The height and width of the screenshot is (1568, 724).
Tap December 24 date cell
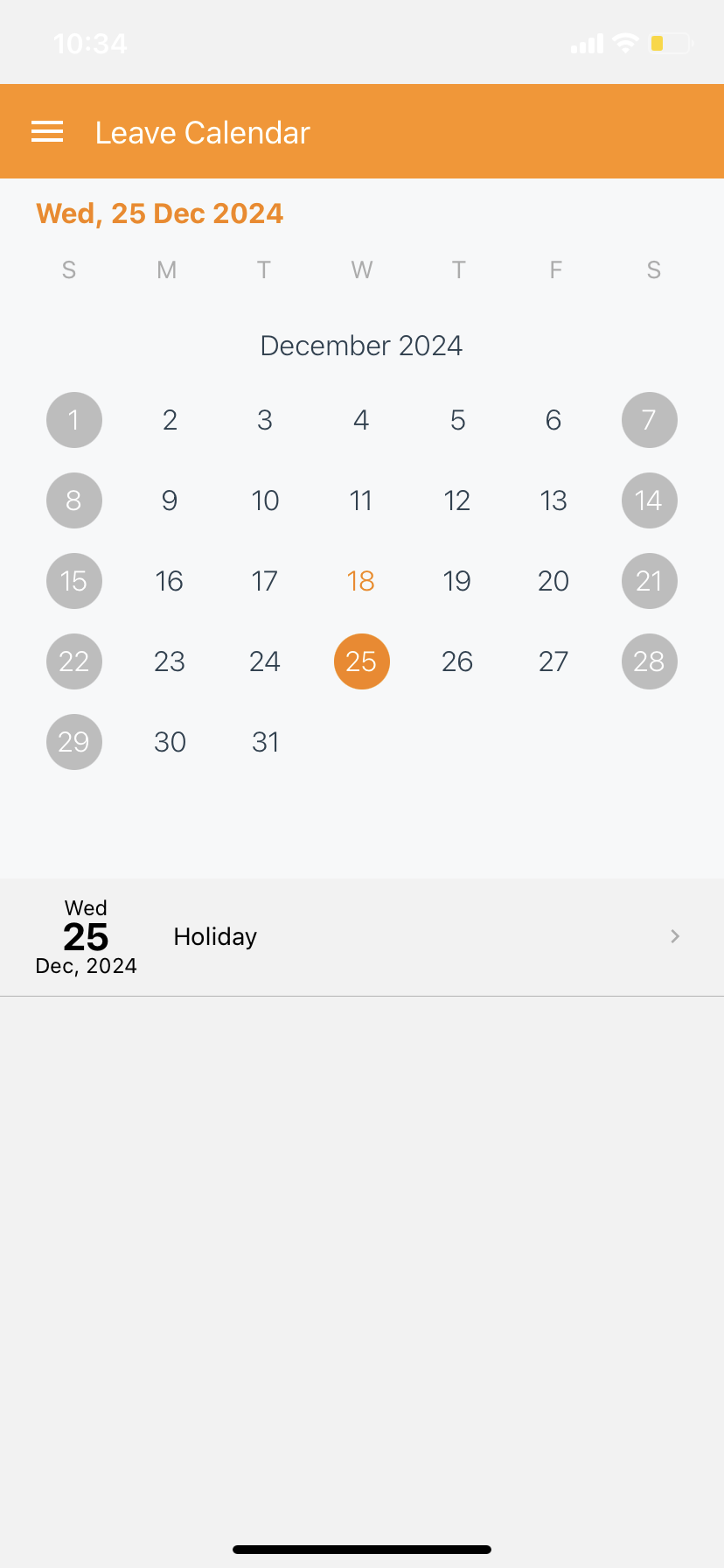pyautogui.click(x=266, y=661)
